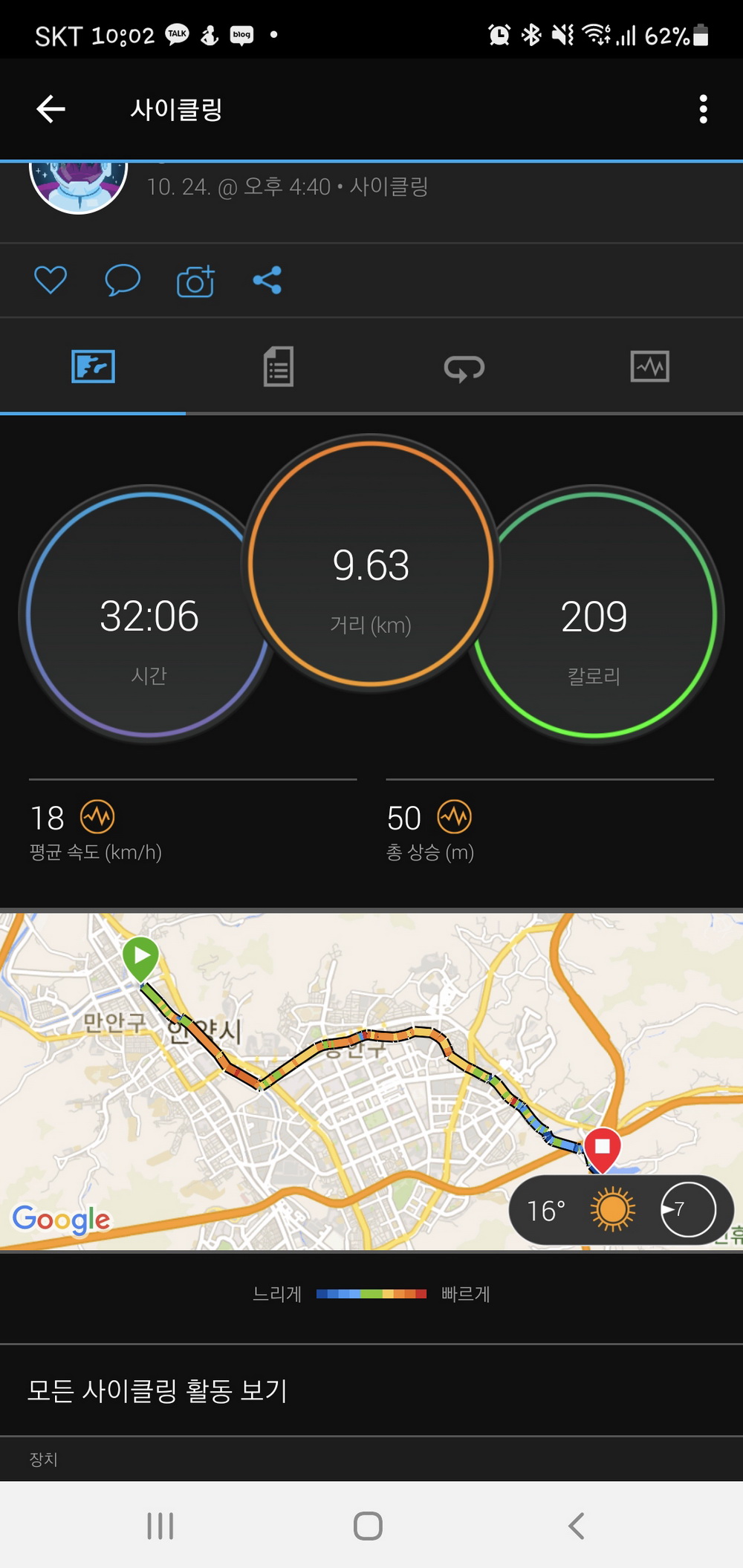The width and height of the screenshot is (743, 1568).
Task: Add a photo to the activity
Action: [x=195, y=282]
